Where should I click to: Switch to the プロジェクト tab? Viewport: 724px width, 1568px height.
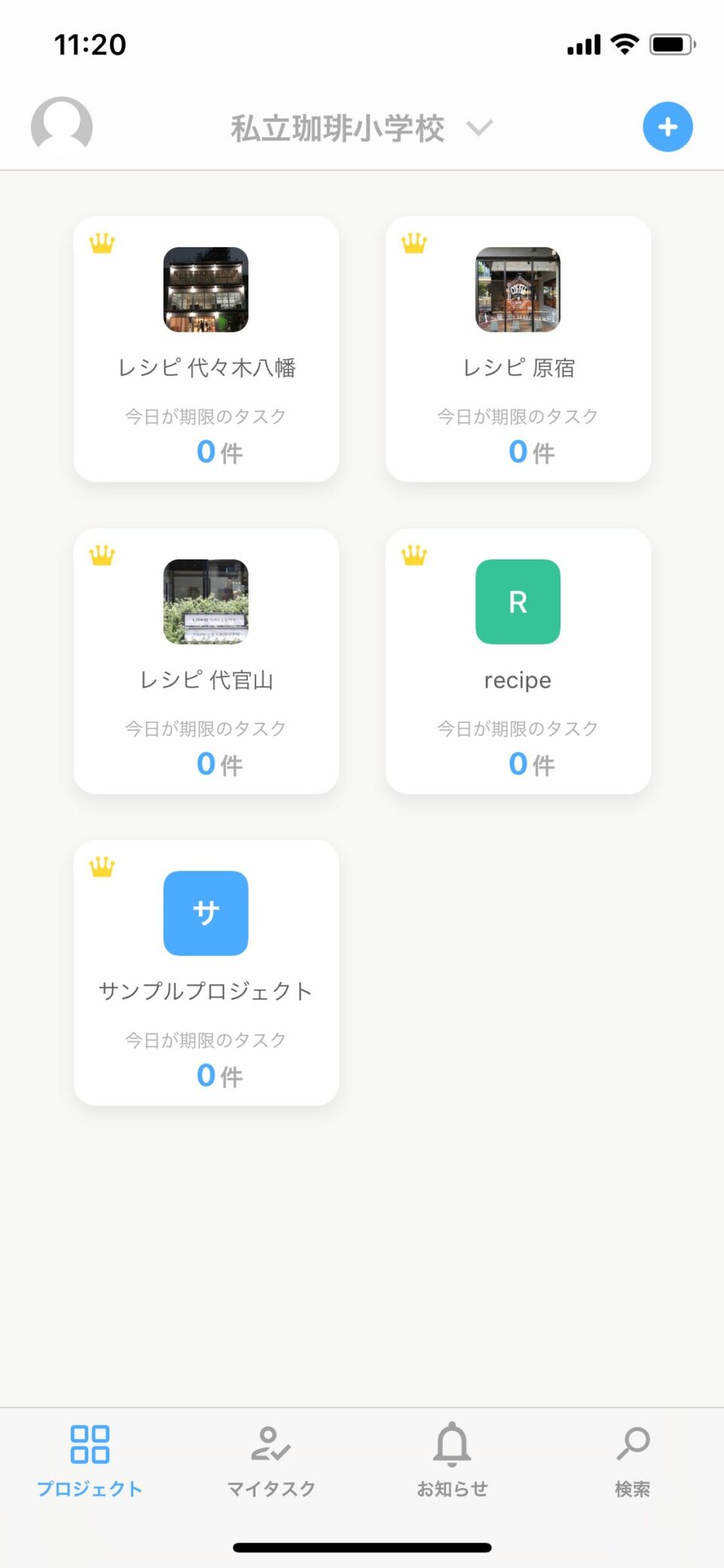(90, 1461)
